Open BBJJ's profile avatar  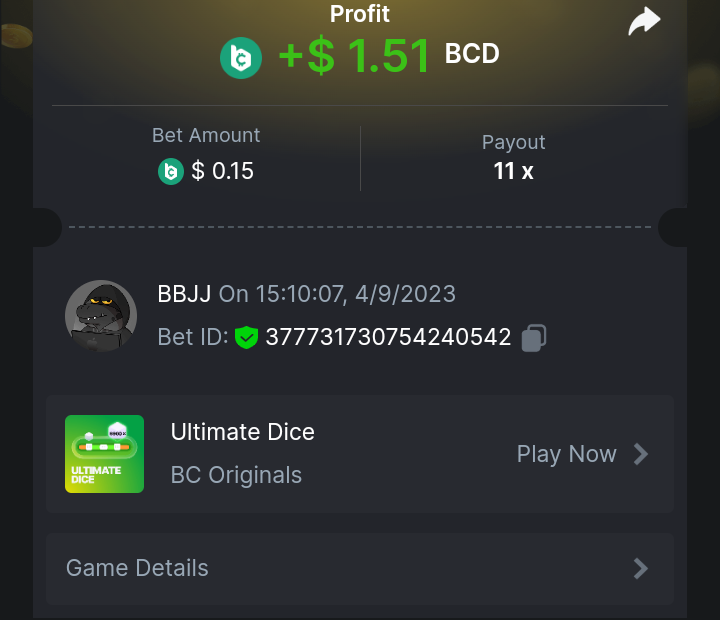click(100, 315)
